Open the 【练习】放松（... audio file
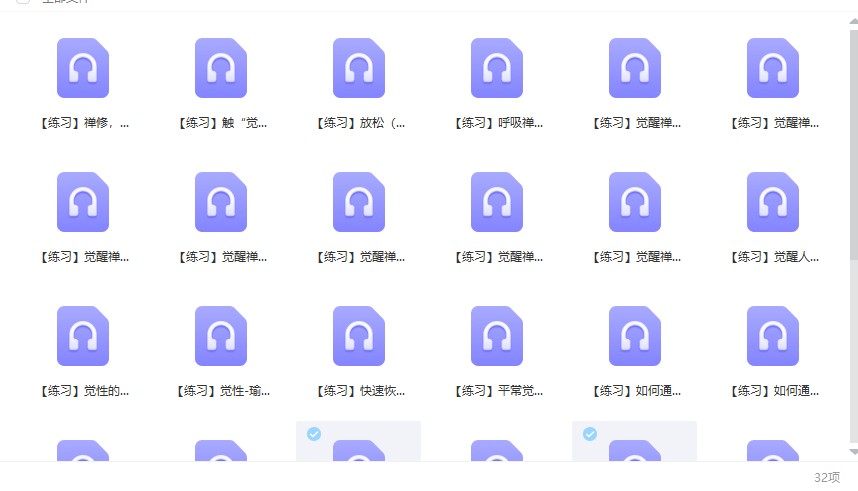Viewport: 858px width, 491px height. (359, 68)
